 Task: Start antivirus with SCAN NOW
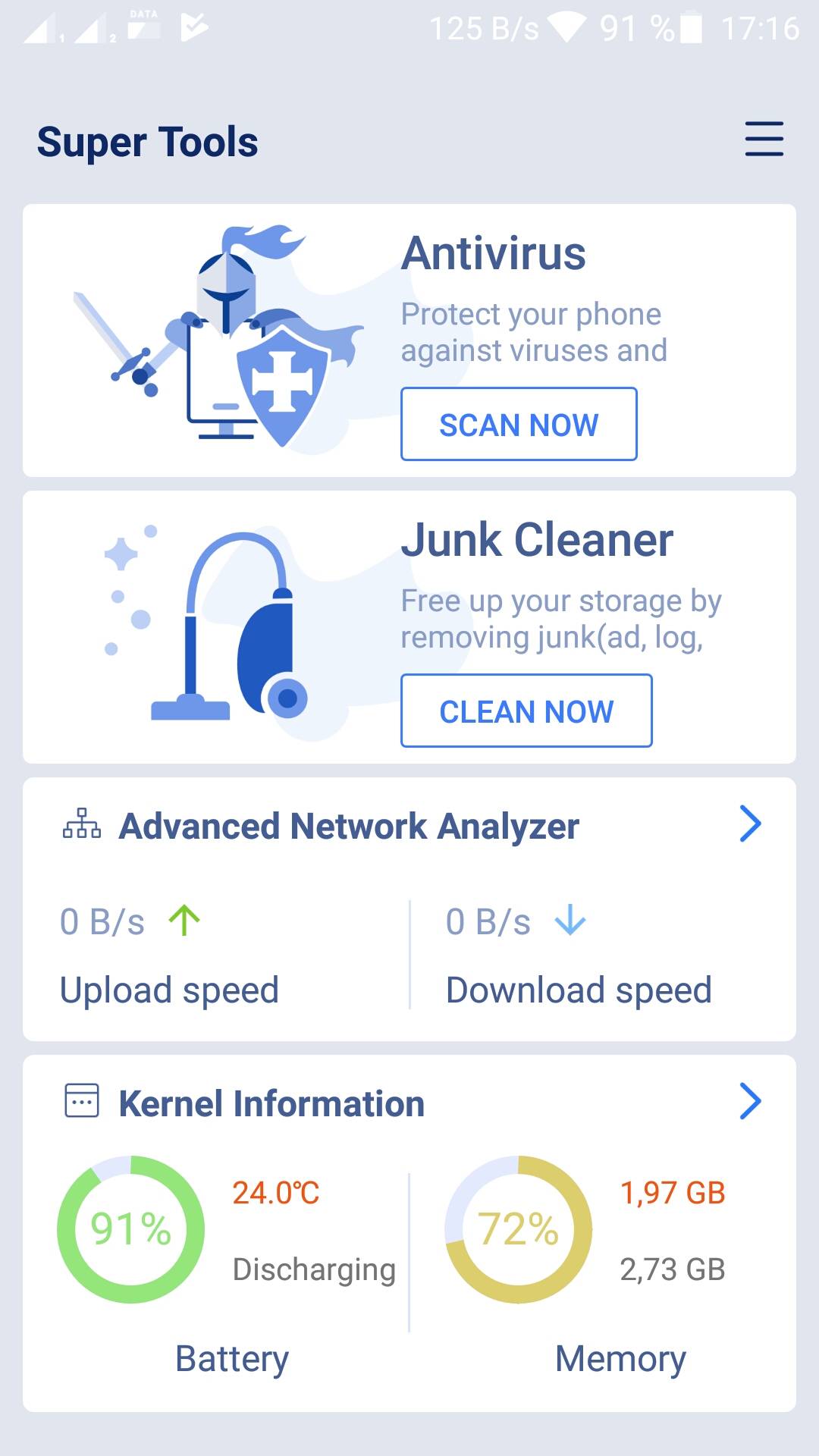[519, 424]
